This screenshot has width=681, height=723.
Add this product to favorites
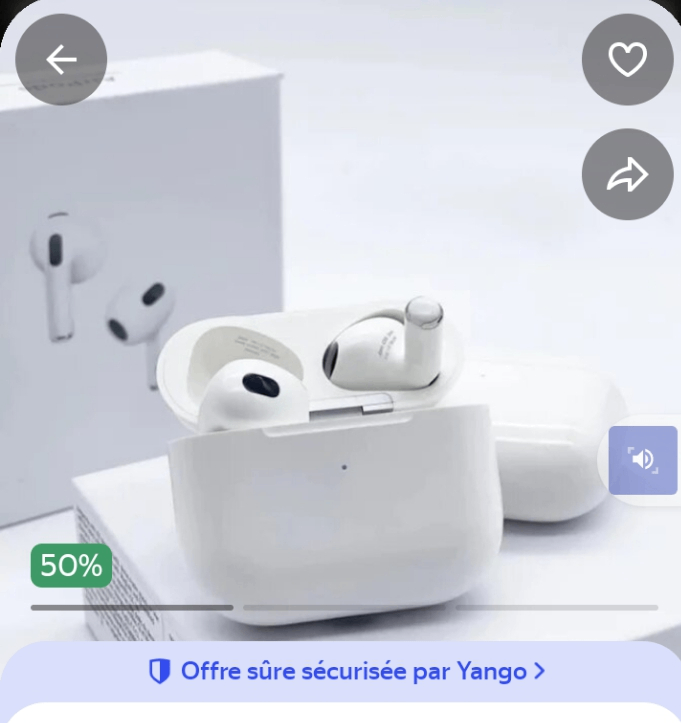tap(627, 60)
